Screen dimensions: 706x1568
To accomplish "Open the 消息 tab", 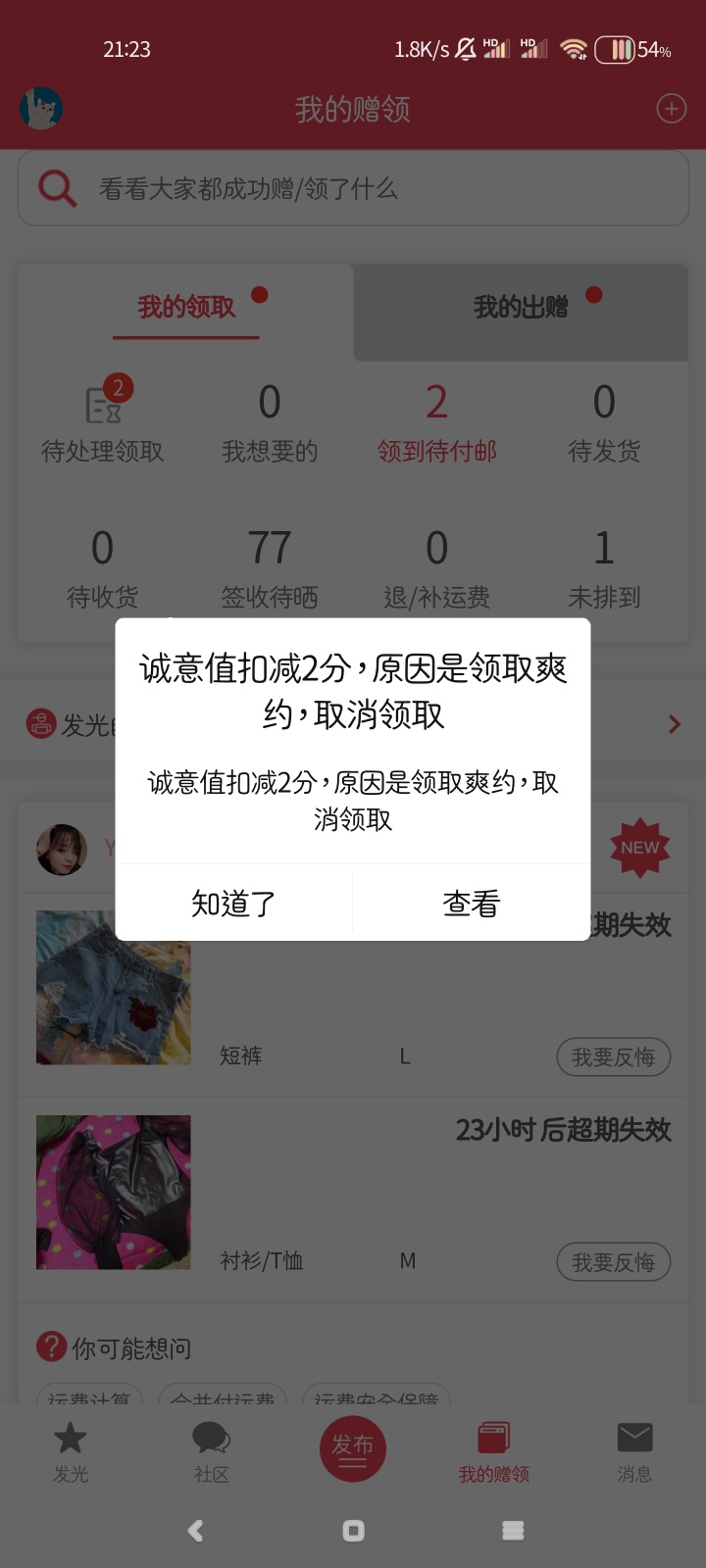I will [634, 1452].
